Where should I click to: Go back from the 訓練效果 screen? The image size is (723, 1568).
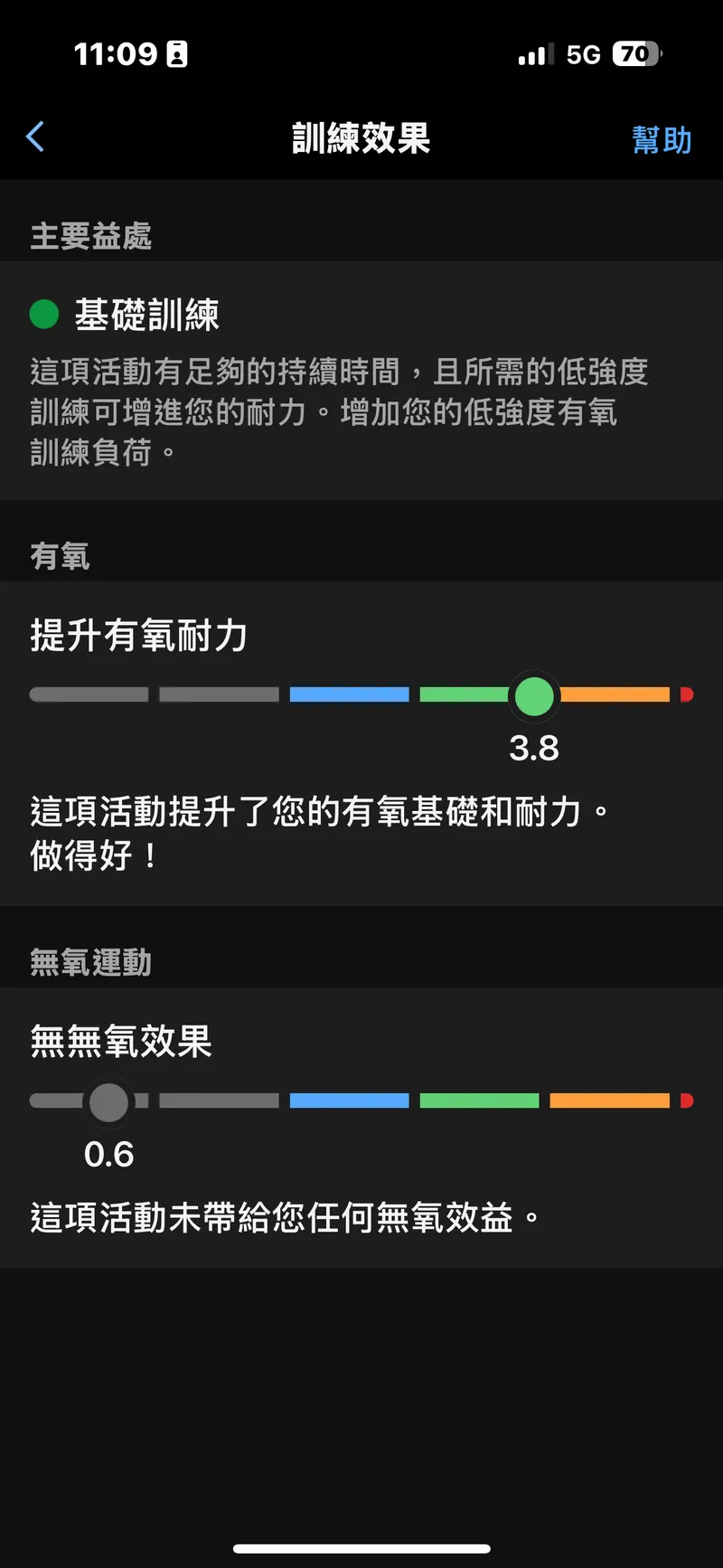point(36,137)
